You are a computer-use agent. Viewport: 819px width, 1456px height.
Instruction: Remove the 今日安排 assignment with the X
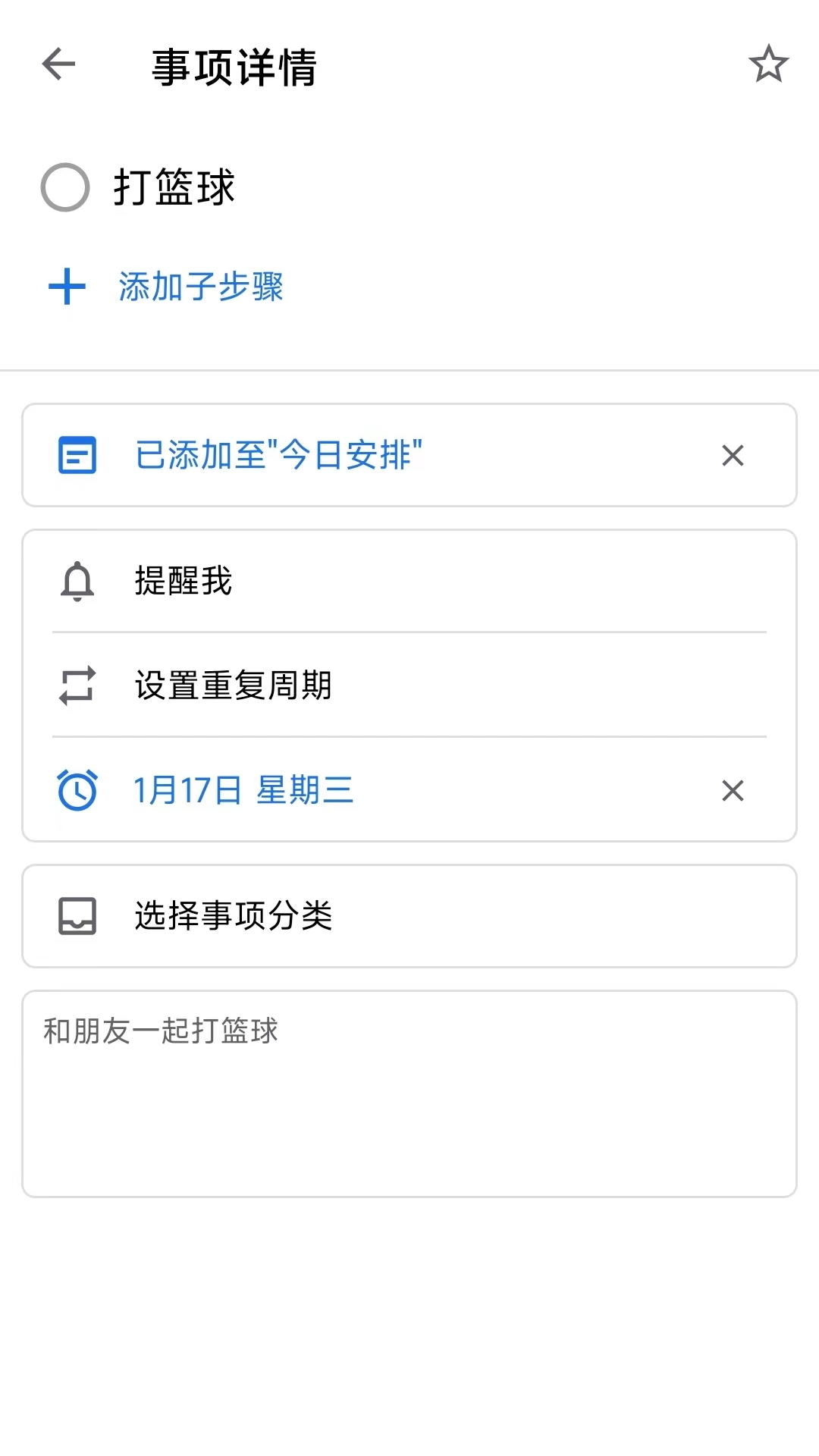click(733, 455)
